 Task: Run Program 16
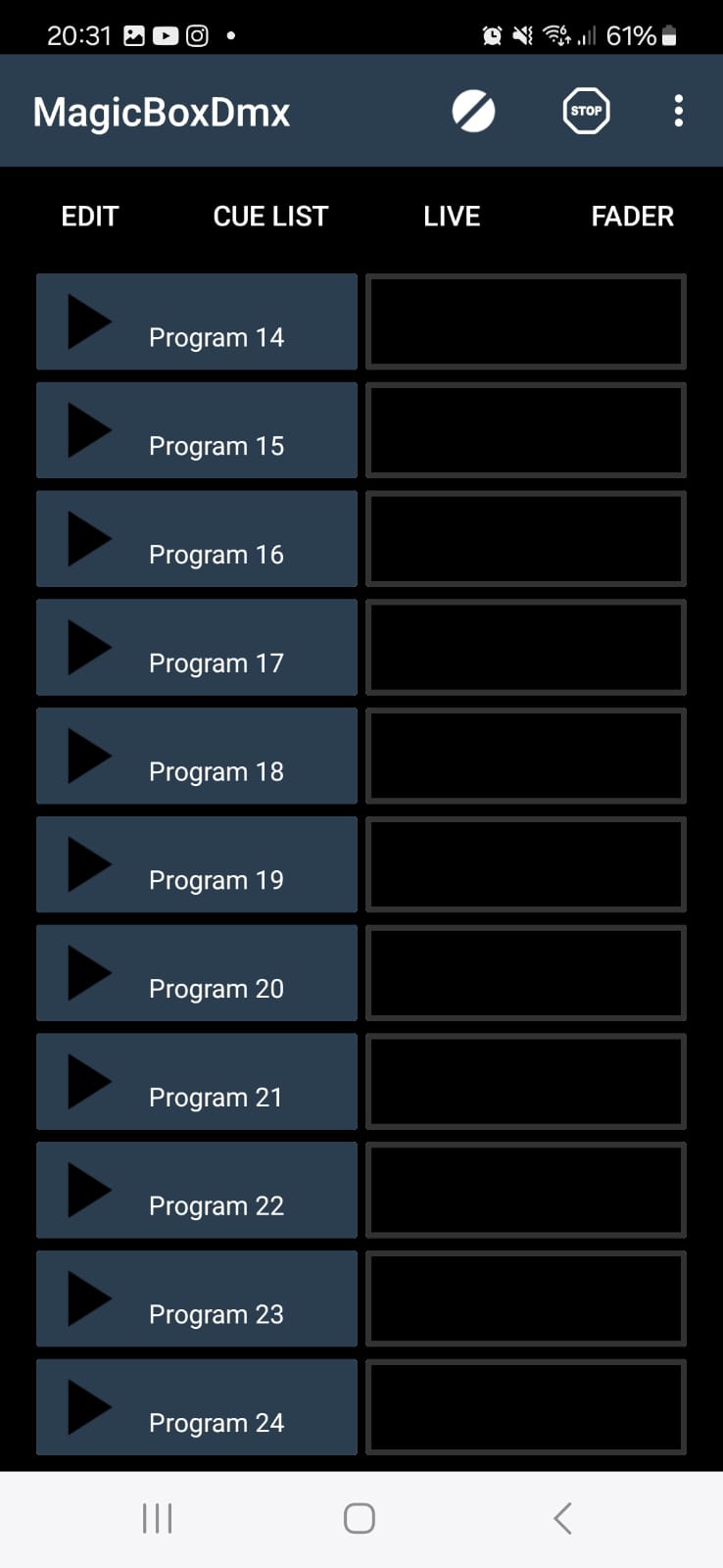196,539
